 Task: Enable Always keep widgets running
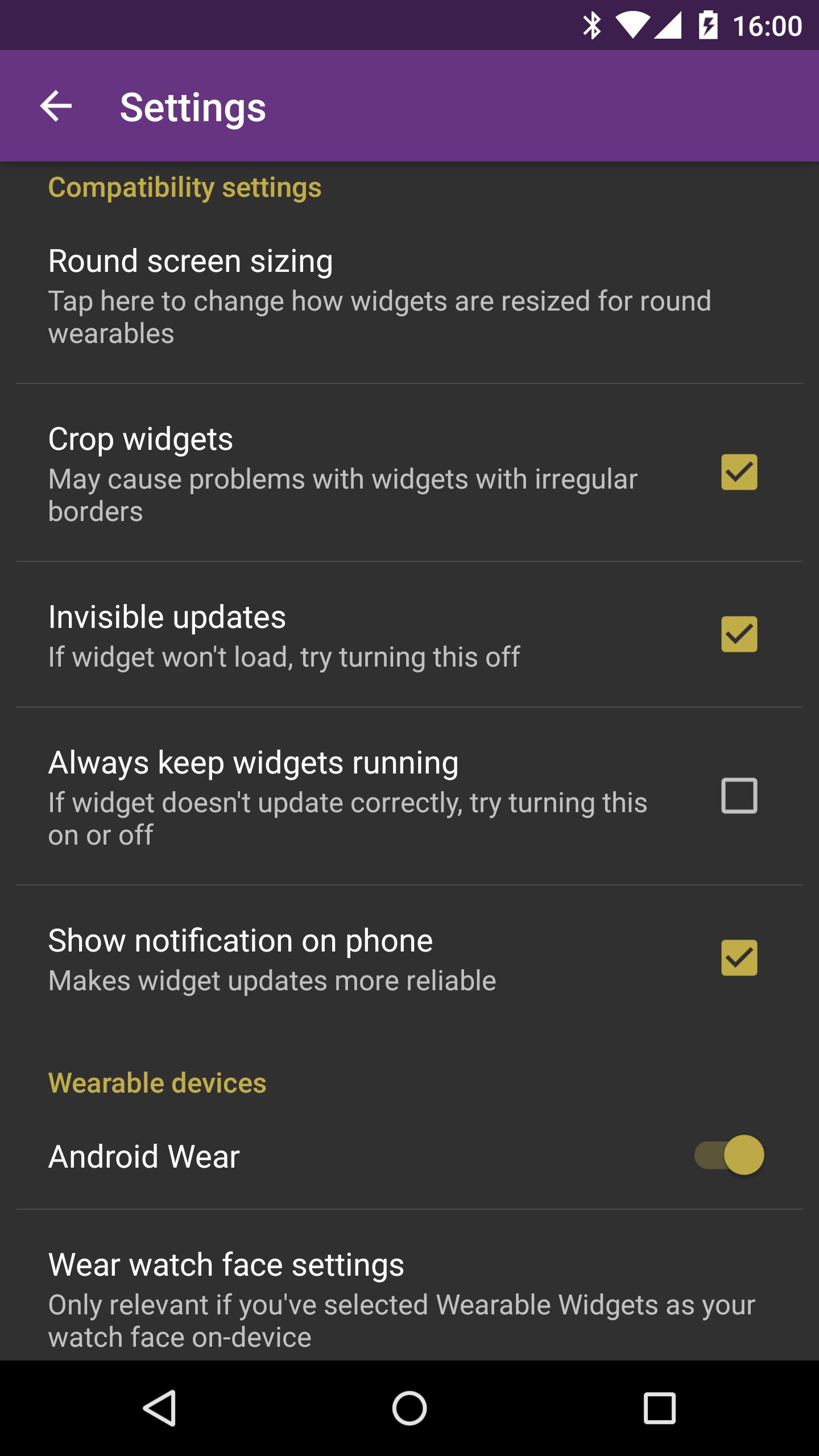[739, 796]
